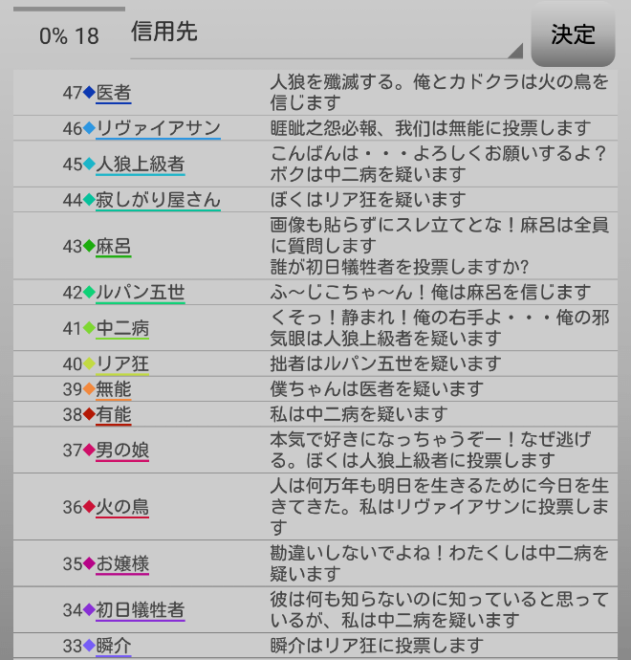Image resolution: width=631 pixels, height=660 pixels.
Task: Select player 有能
Action: point(113,414)
